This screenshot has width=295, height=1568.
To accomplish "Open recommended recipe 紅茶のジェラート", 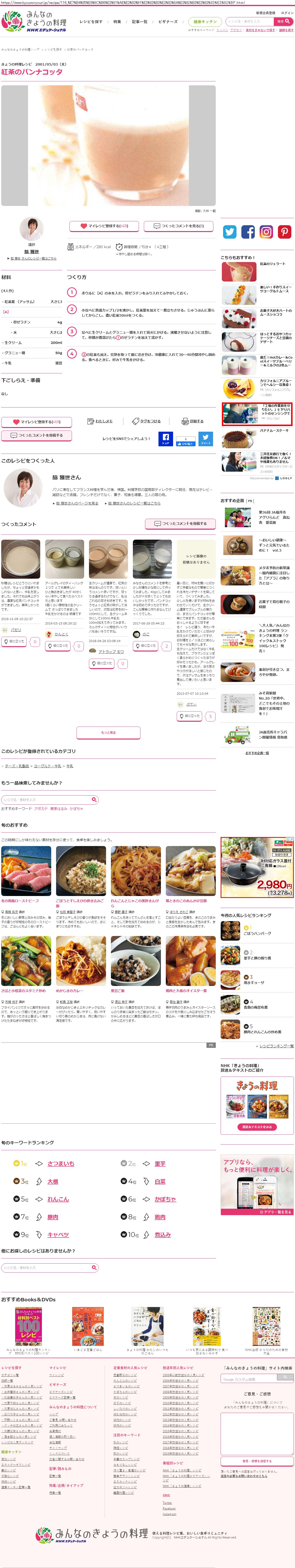I will pyautogui.click(x=273, y=264).
